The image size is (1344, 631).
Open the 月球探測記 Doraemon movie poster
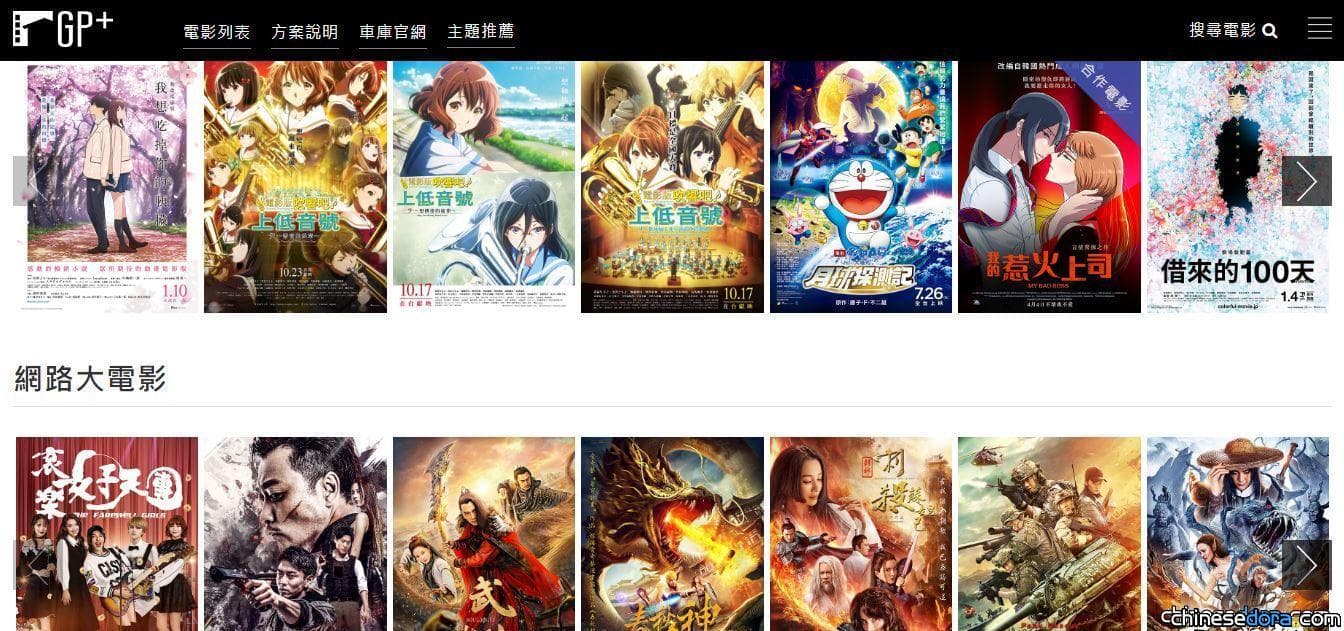(x=861, y=186)
